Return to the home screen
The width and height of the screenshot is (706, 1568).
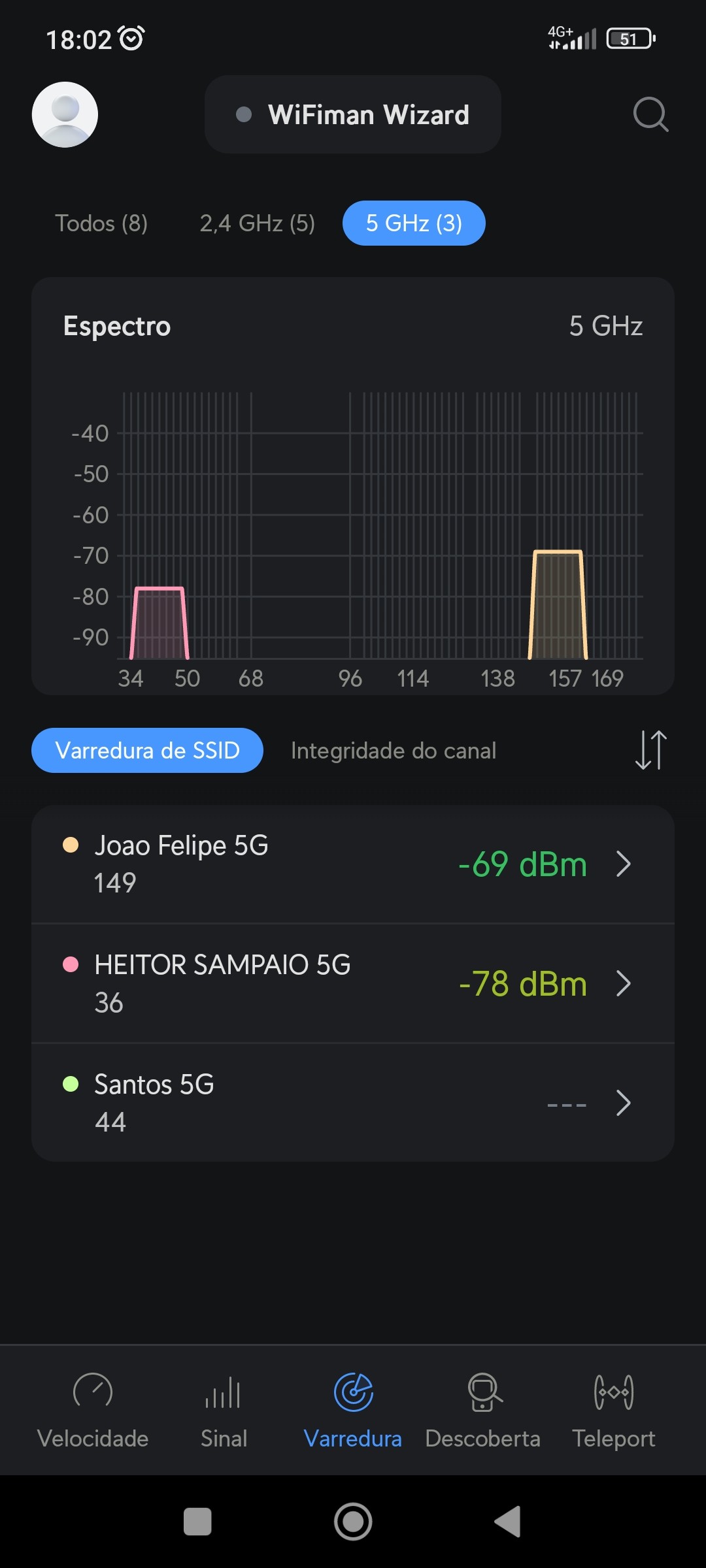click(x=353, y=1522)
